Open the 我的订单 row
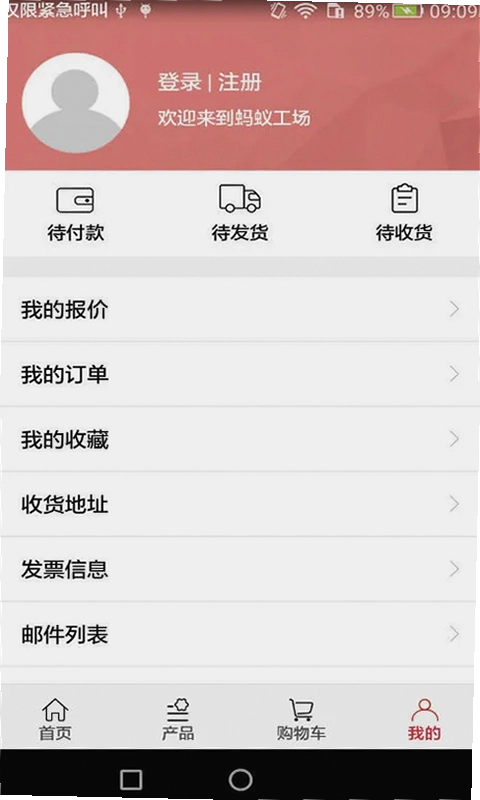Screen dimensions: 480x800 point(240,374)
